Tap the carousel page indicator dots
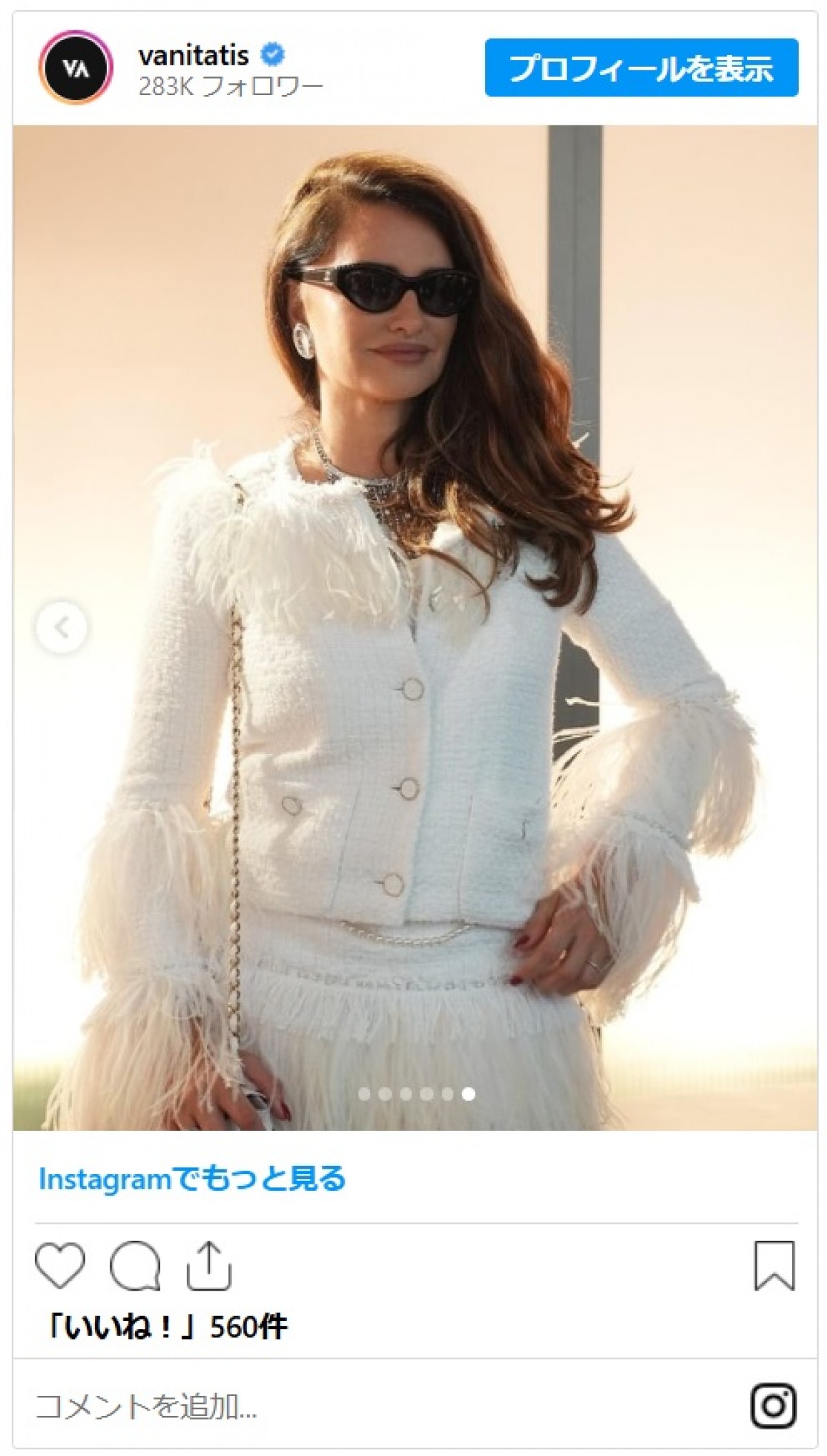 [x=416, y=1094]
